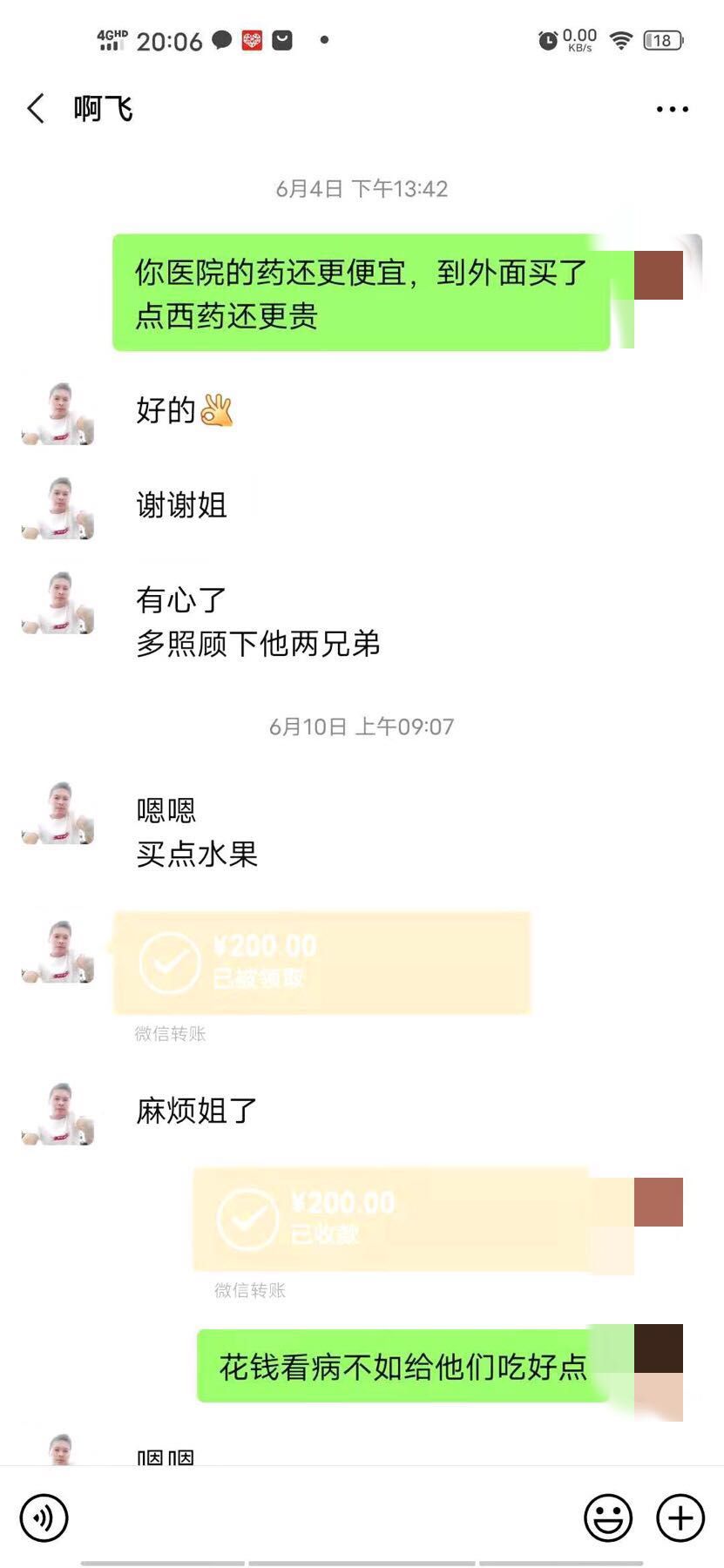
Task: Open the received ¥200.00 微信转账 transfer
Action: click(322, 963)
